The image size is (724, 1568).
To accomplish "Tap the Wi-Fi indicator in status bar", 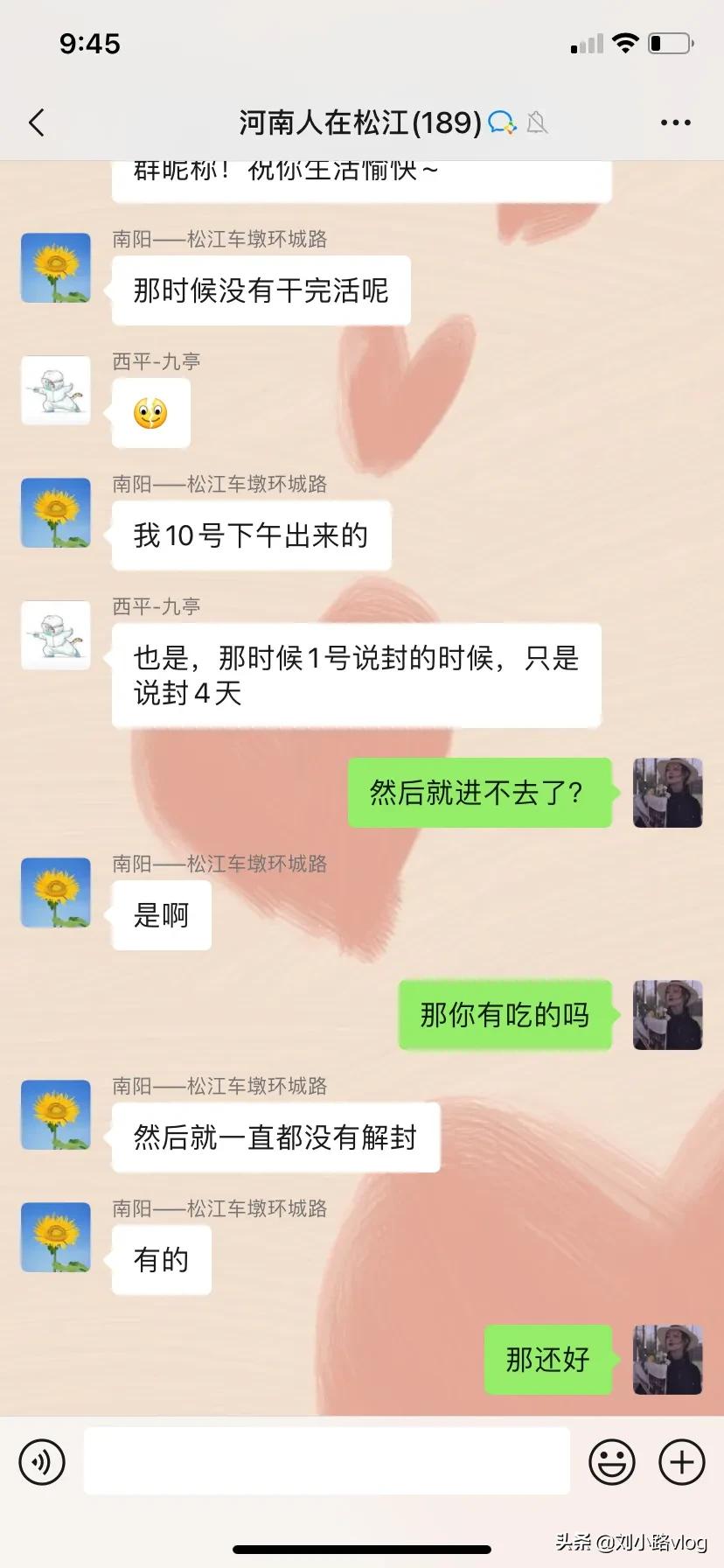I will (x=625, y=42).
